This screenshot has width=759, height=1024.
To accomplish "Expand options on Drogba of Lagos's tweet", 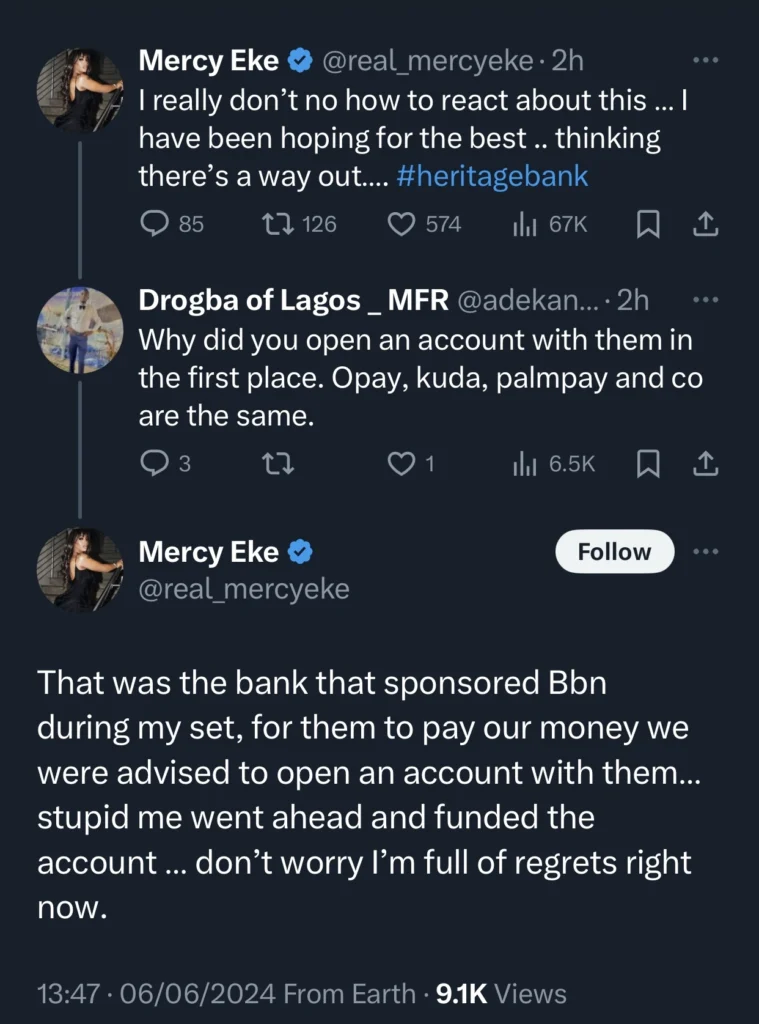I will (707, 299).
